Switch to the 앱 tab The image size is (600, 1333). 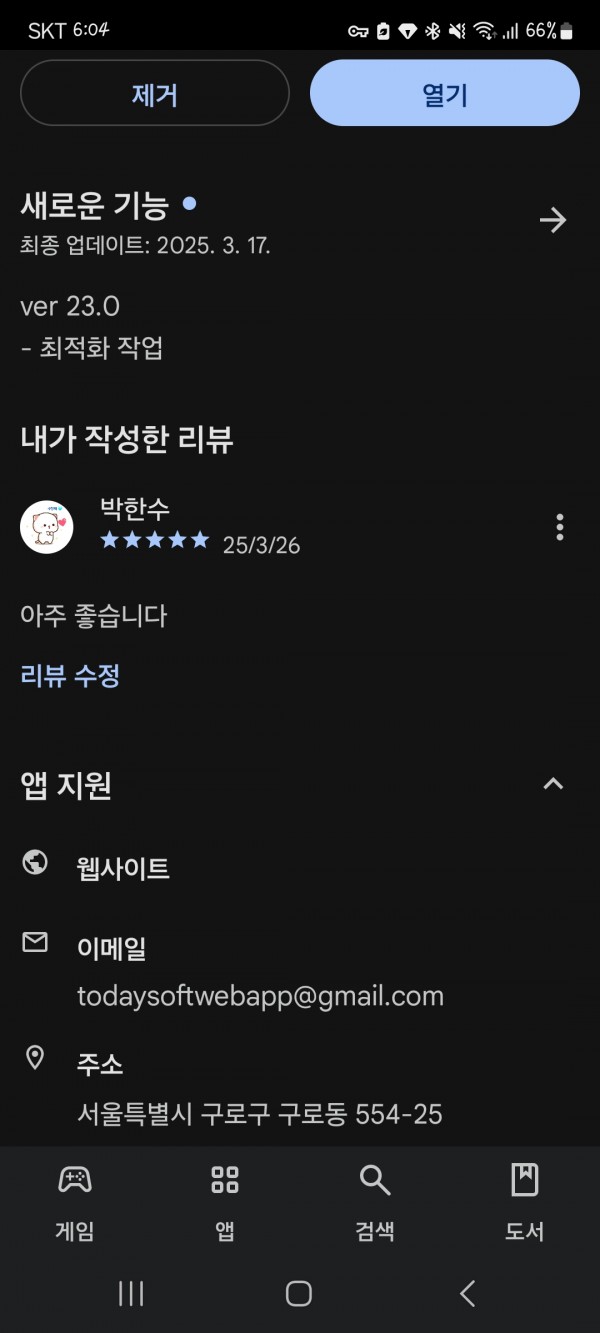[x=225, y=1202]
